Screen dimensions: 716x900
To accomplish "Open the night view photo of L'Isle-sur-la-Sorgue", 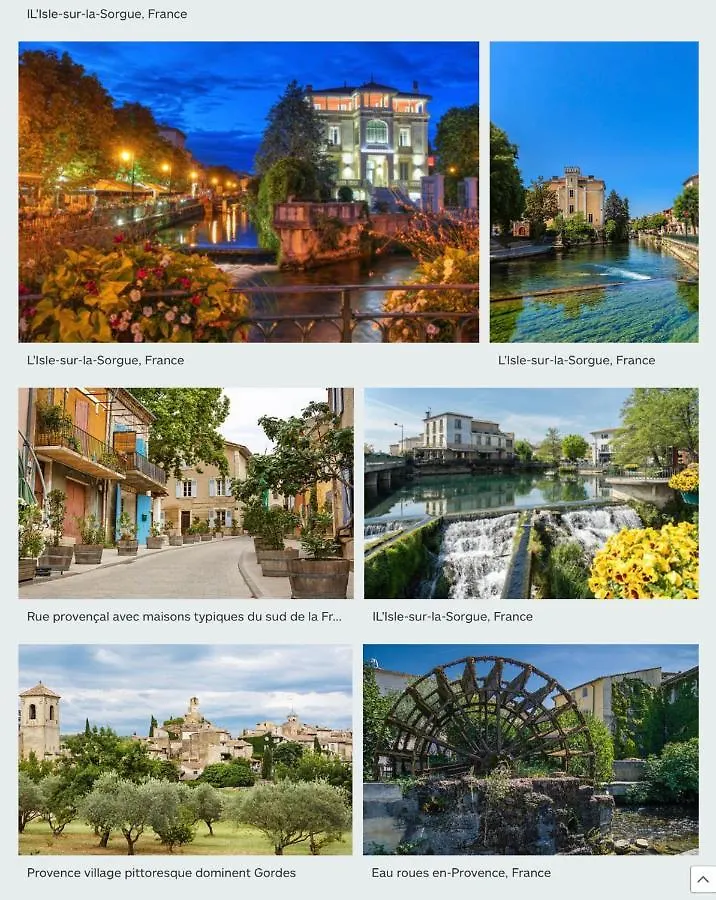I will coord(248,192).
